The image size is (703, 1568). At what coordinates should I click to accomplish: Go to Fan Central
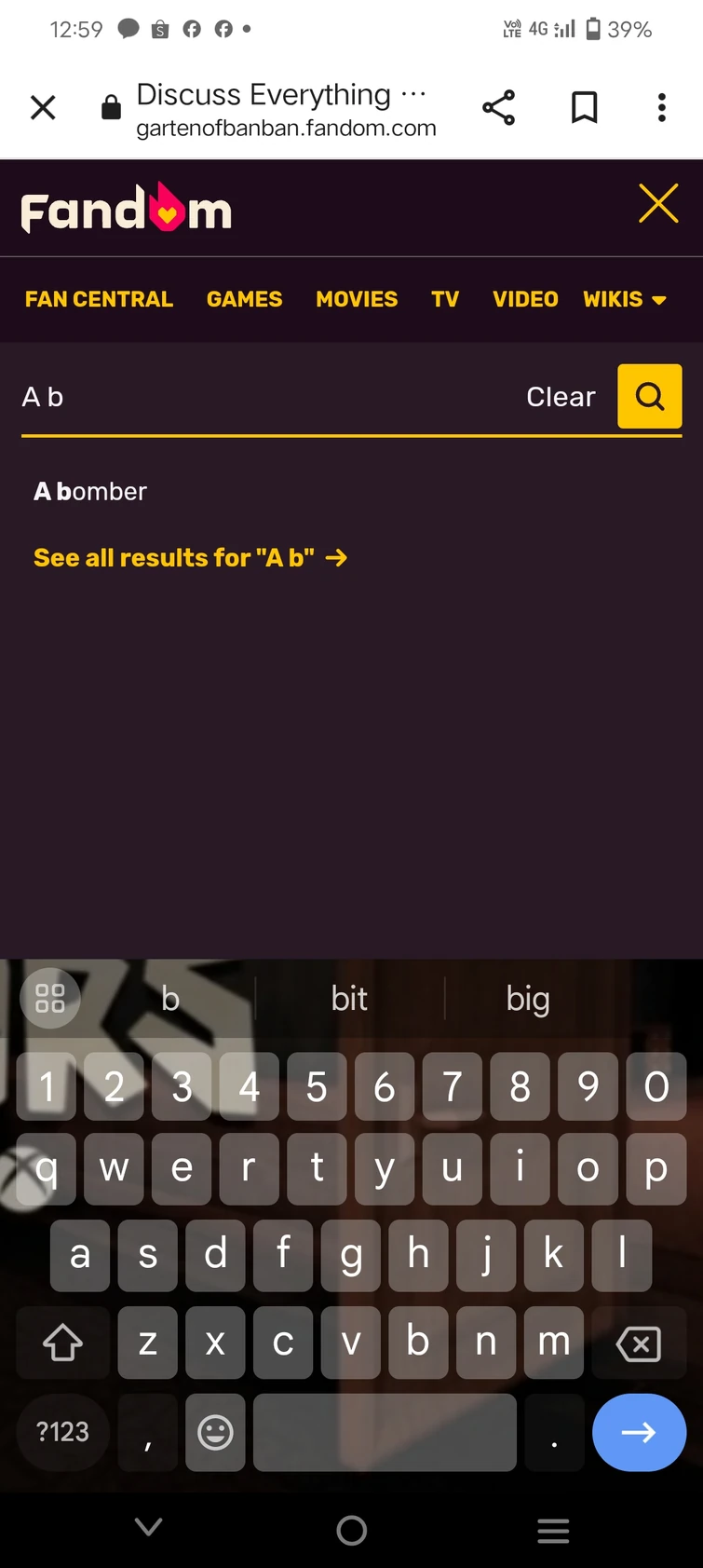(x=99, y=299)
